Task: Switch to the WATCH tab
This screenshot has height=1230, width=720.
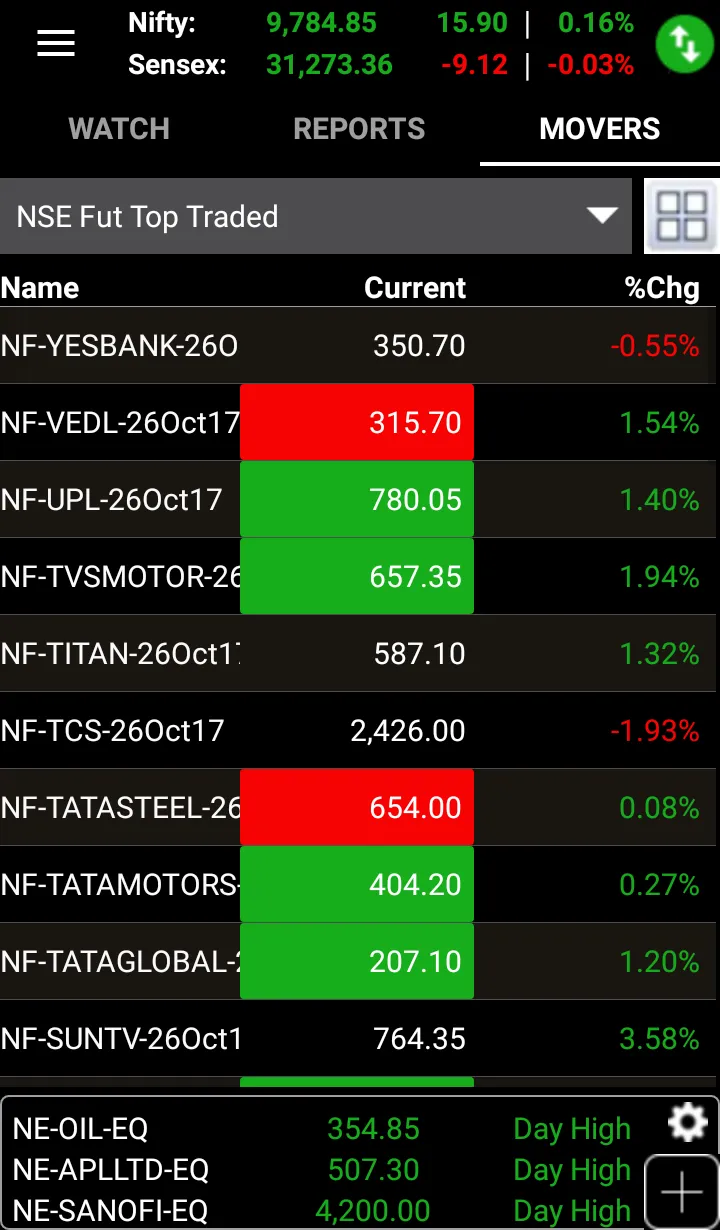Action: tap(118, 128)
